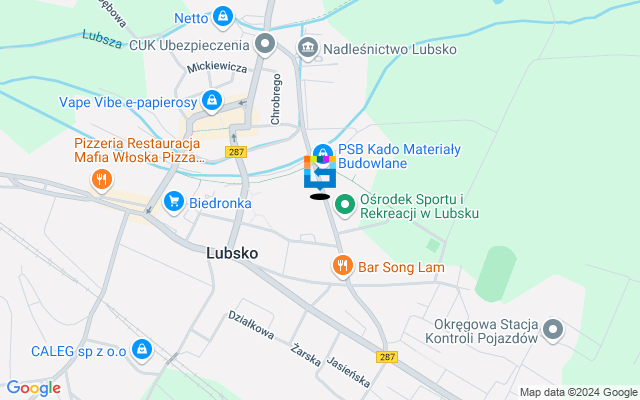
Task: Select the CALEG sp z o.o pin
Action: 142,348
